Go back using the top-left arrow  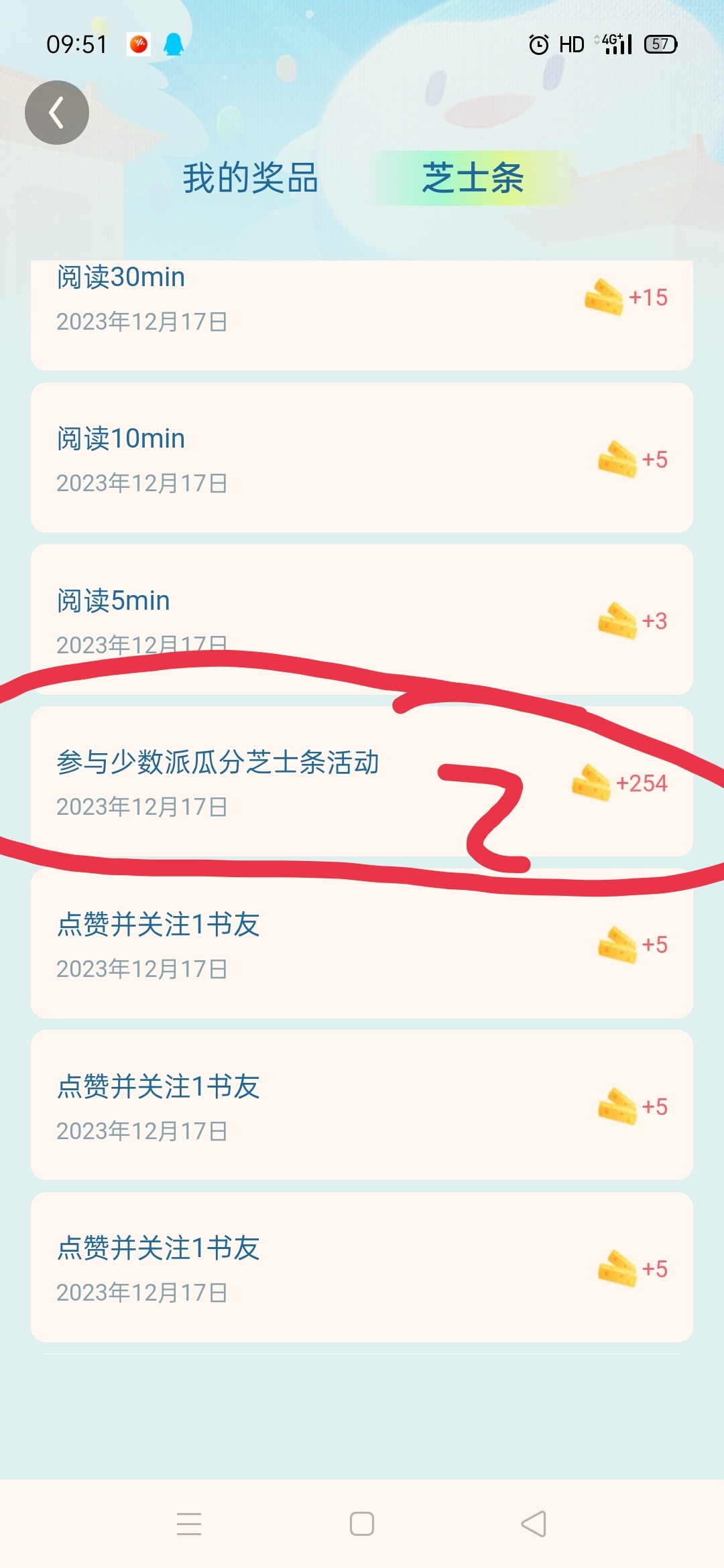pyautogui.click(x=57, y=113)
